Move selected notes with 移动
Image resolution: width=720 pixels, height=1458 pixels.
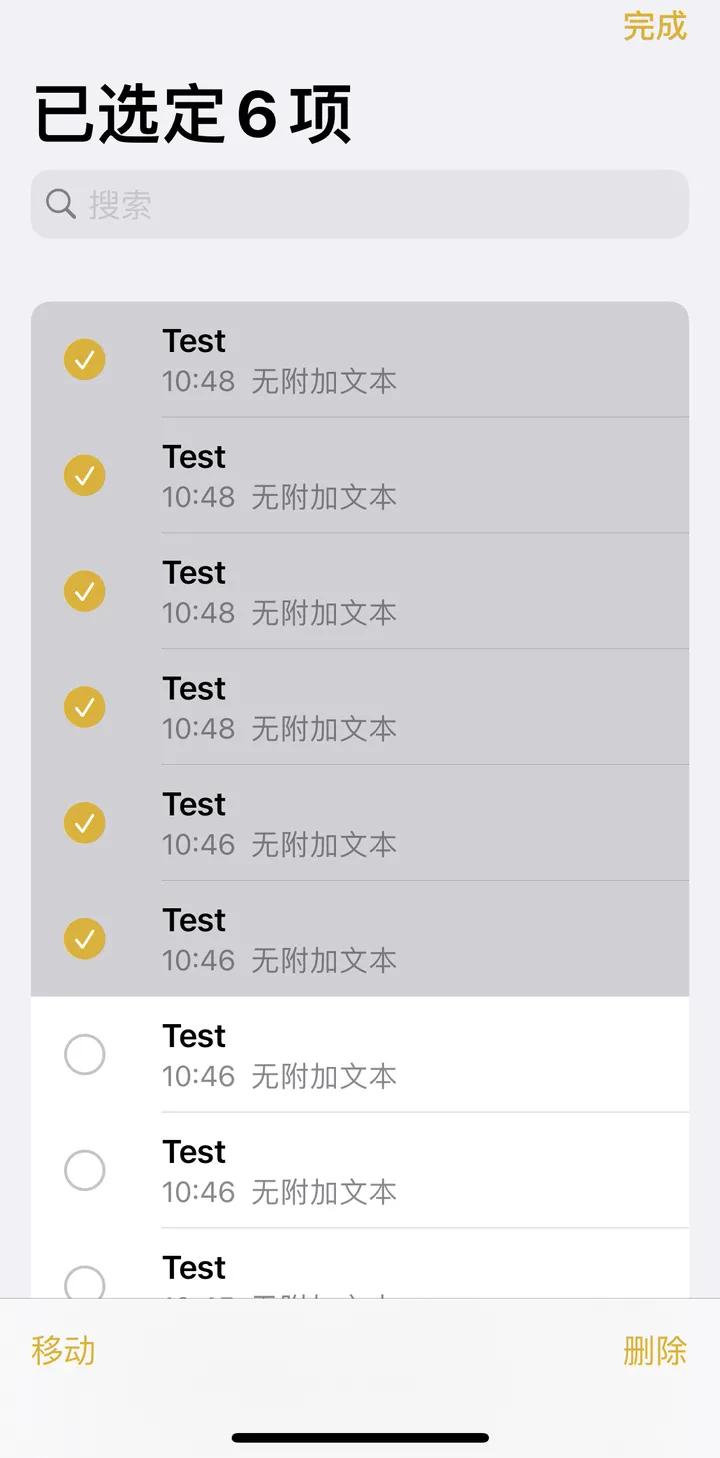[x=63, y=1351]
